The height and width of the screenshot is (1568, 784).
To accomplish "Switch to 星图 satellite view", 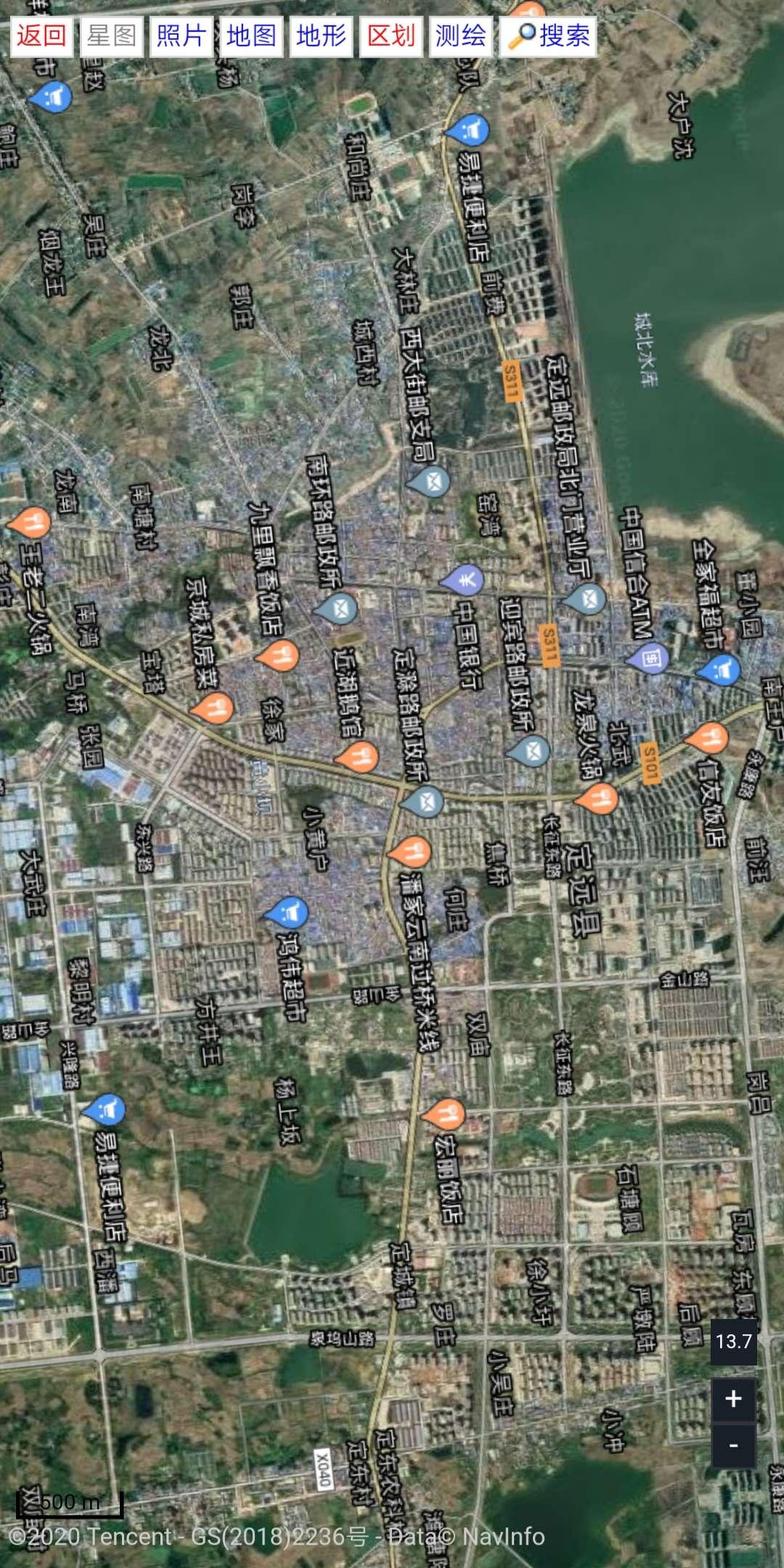I will (x=111, y=36).
